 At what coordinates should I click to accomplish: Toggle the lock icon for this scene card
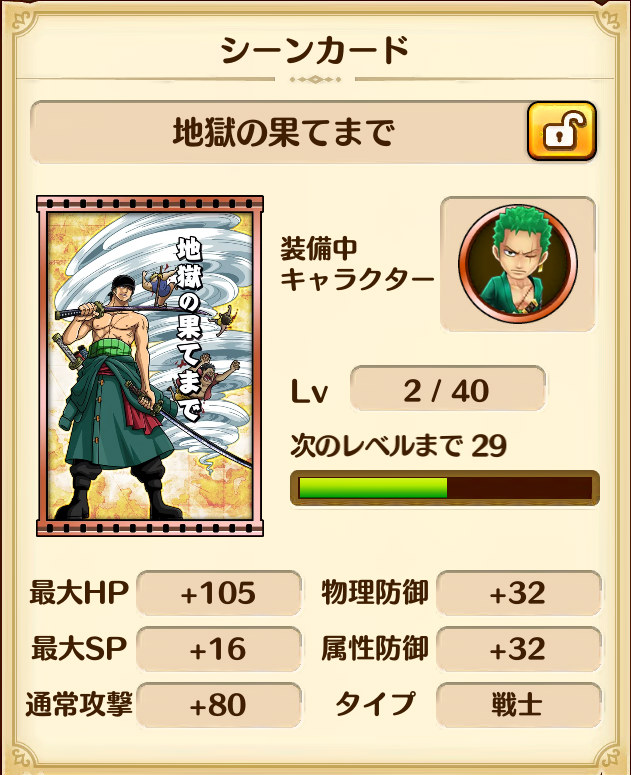pos(561,131)
